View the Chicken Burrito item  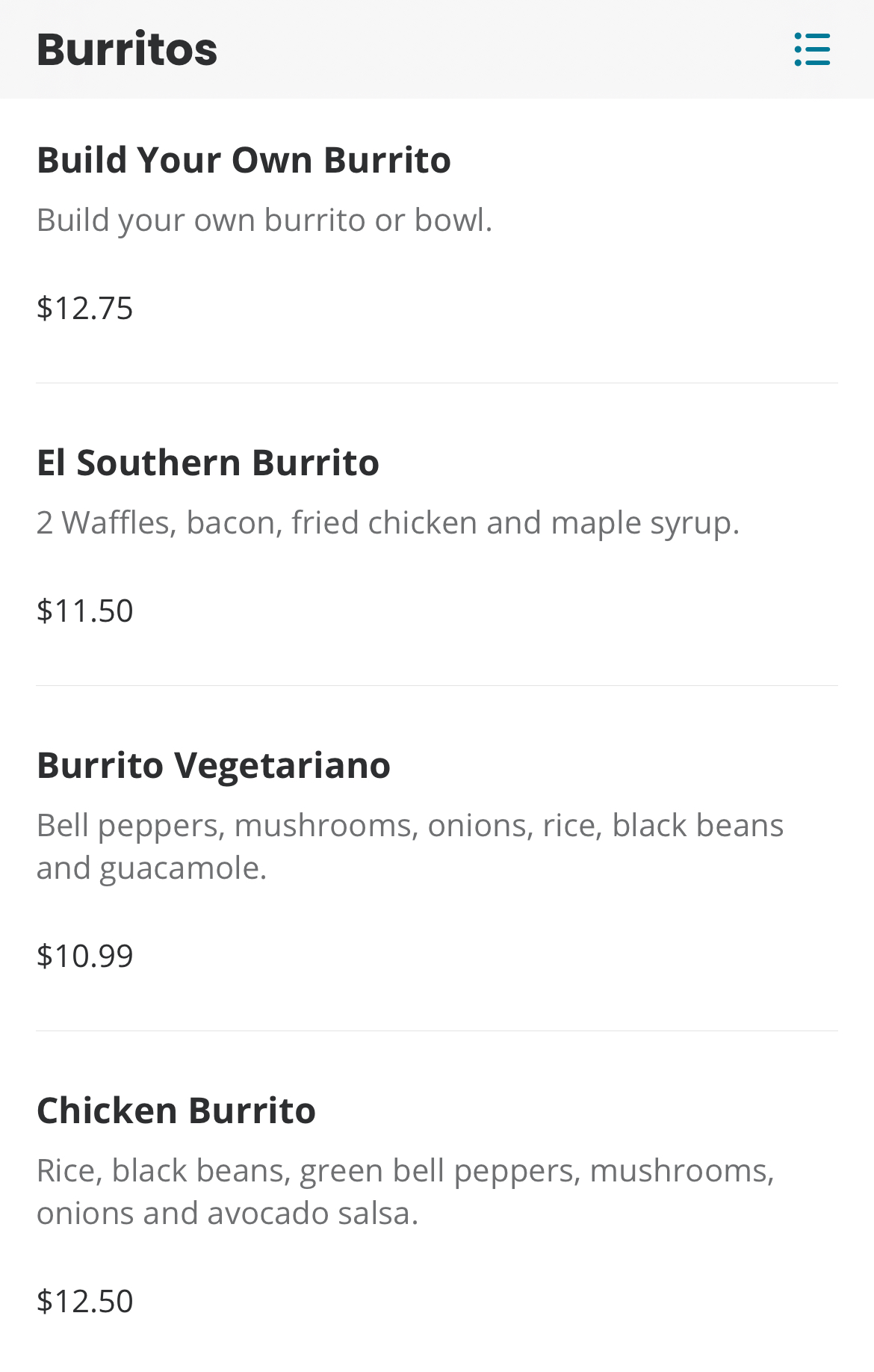coord(176,1110)
